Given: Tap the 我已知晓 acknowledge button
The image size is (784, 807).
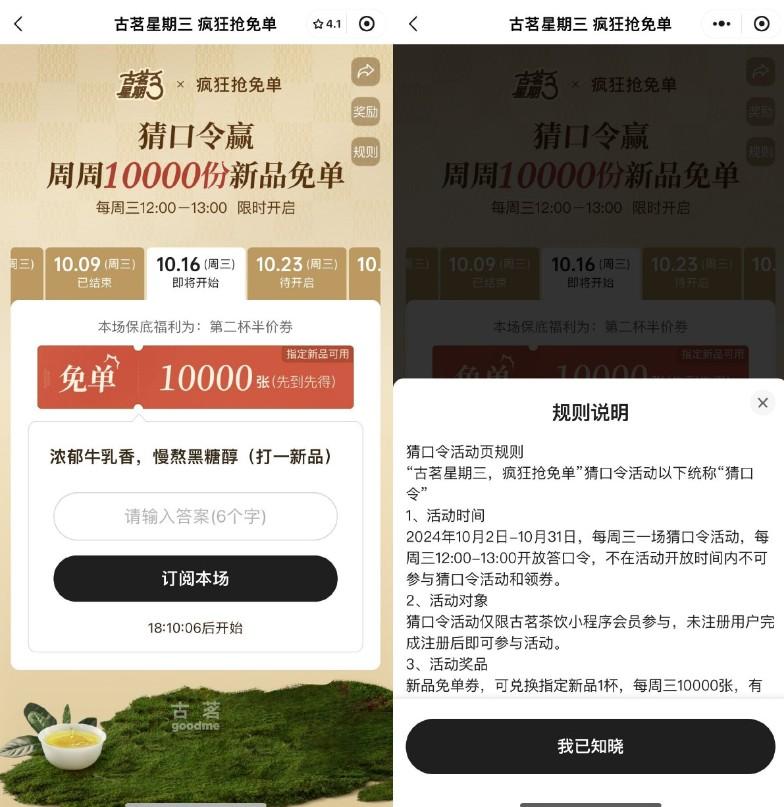Looking at the screenshot, I should click(x=589, y=746).
